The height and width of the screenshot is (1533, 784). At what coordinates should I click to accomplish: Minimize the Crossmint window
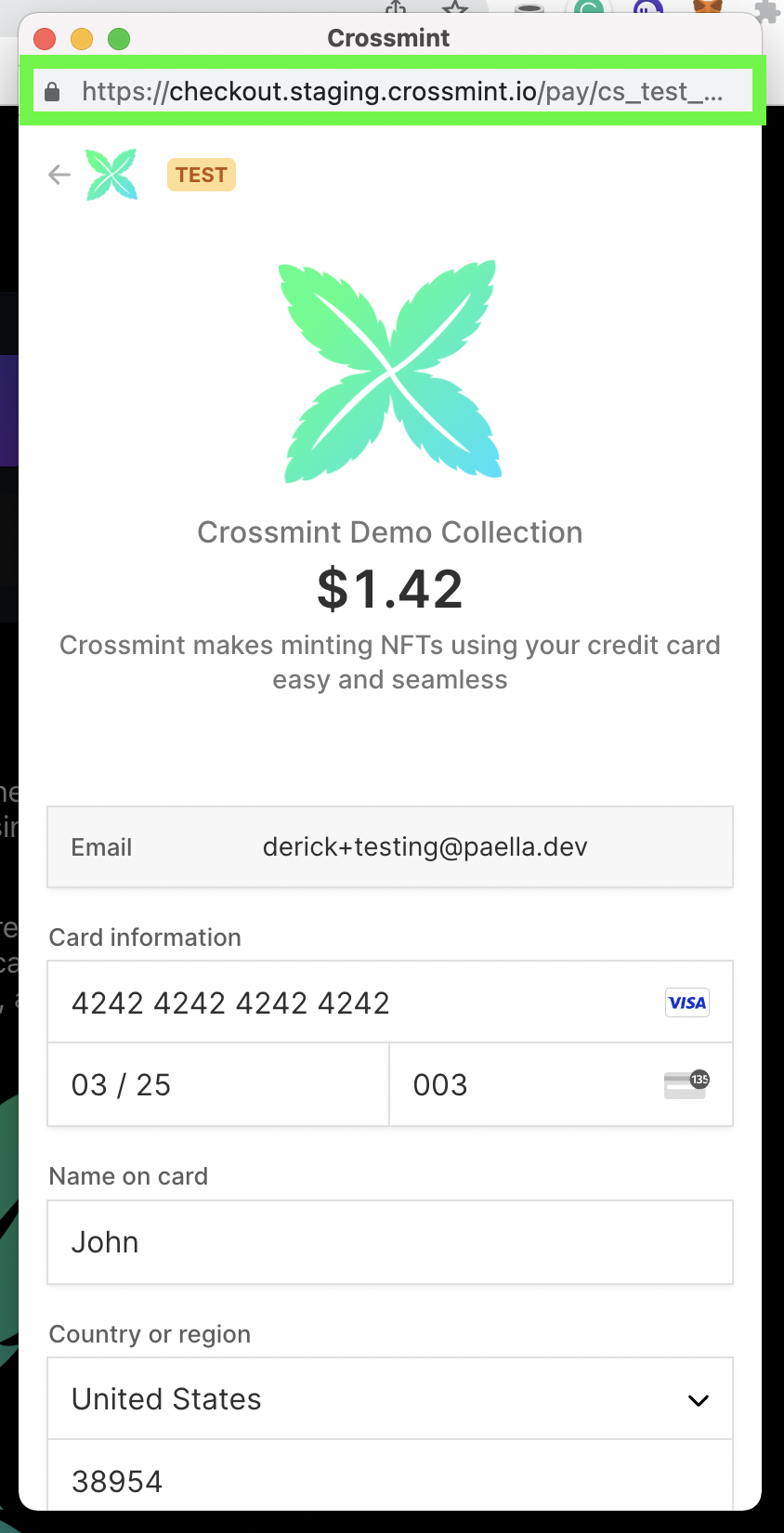82,39
